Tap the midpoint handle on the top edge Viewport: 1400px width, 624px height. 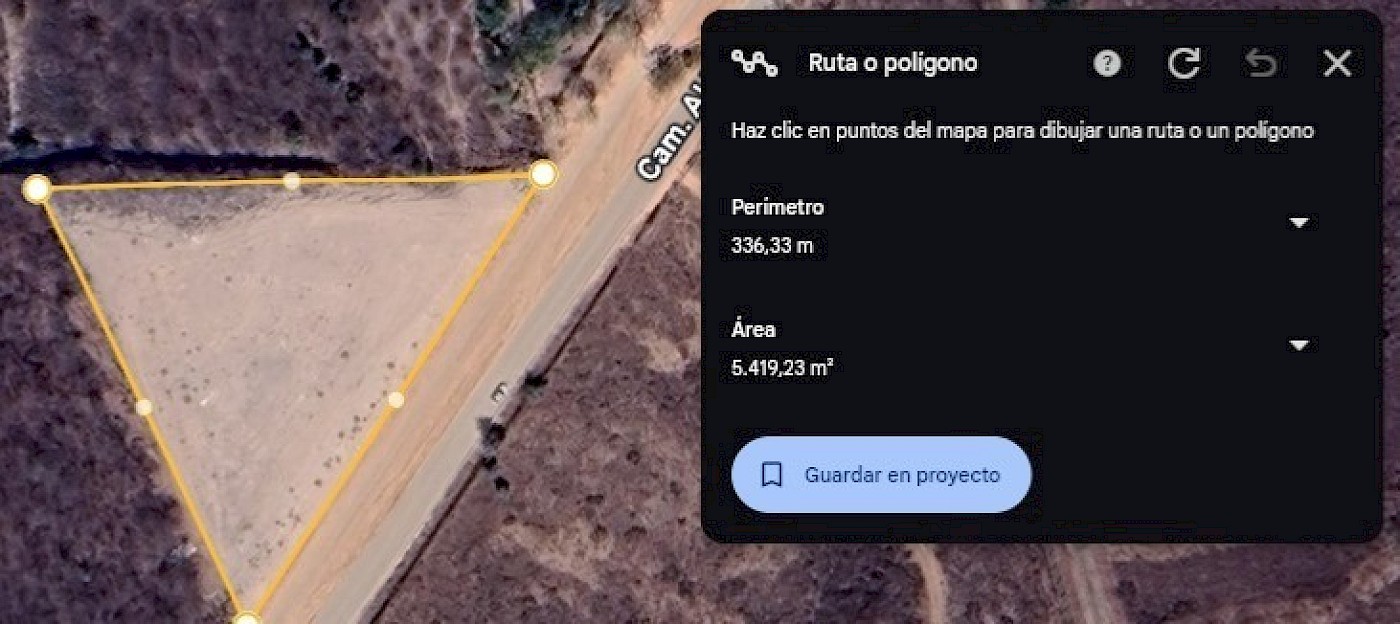point(291,181)
